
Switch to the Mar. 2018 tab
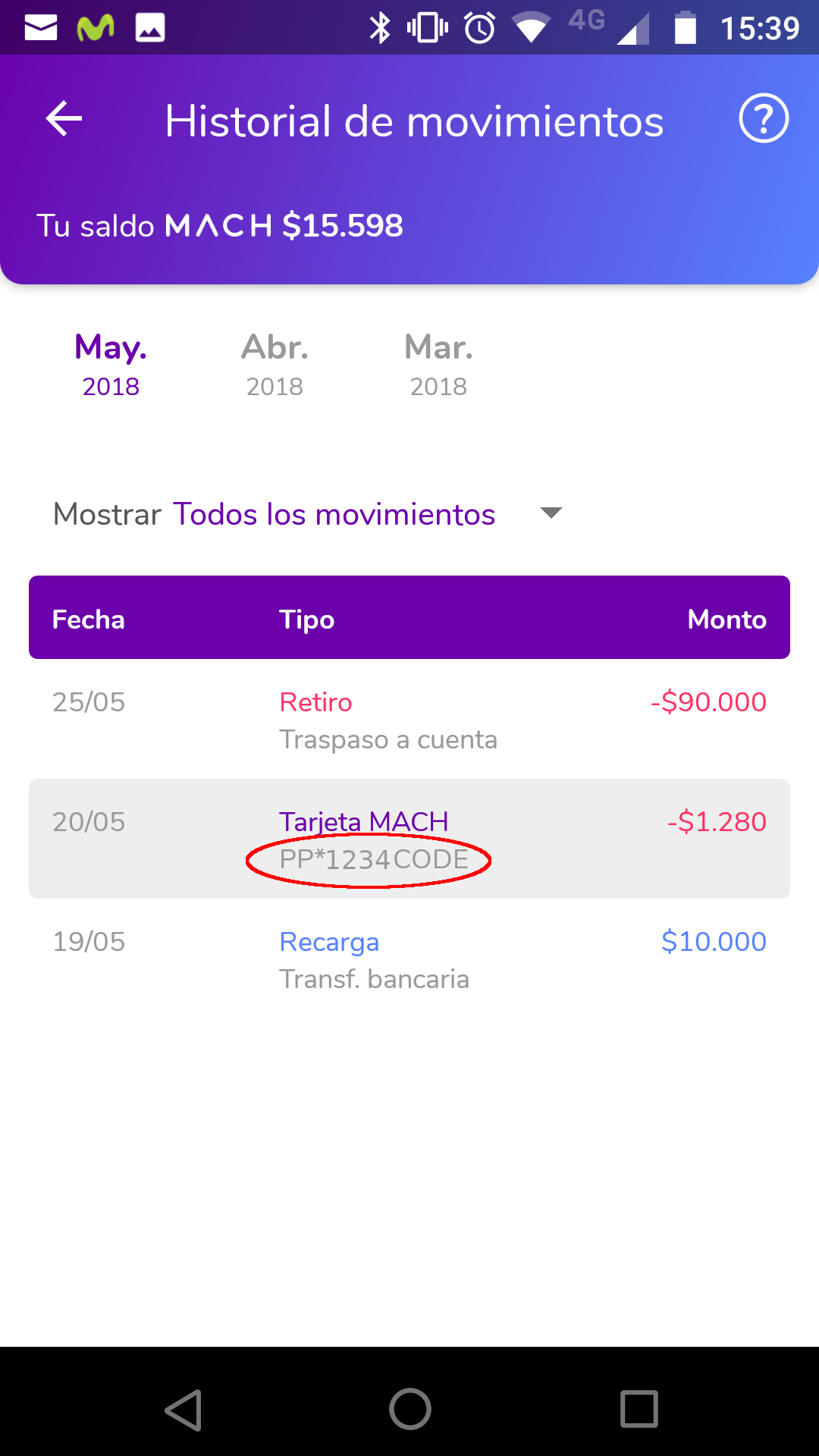[438, 365]
